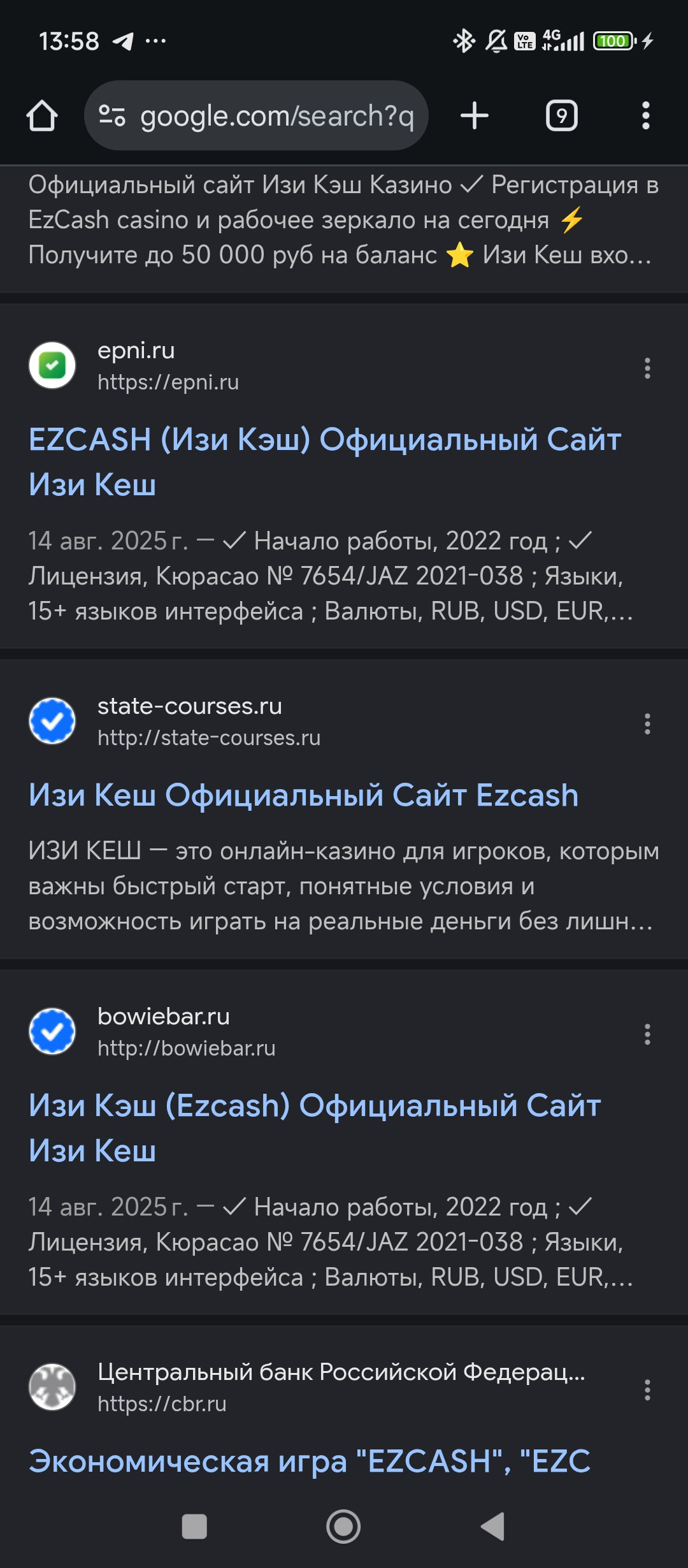The height and width of the screenshot is (1568, 688).
Task: Open the state-courses.ru result title
Action: pos(303,795)
